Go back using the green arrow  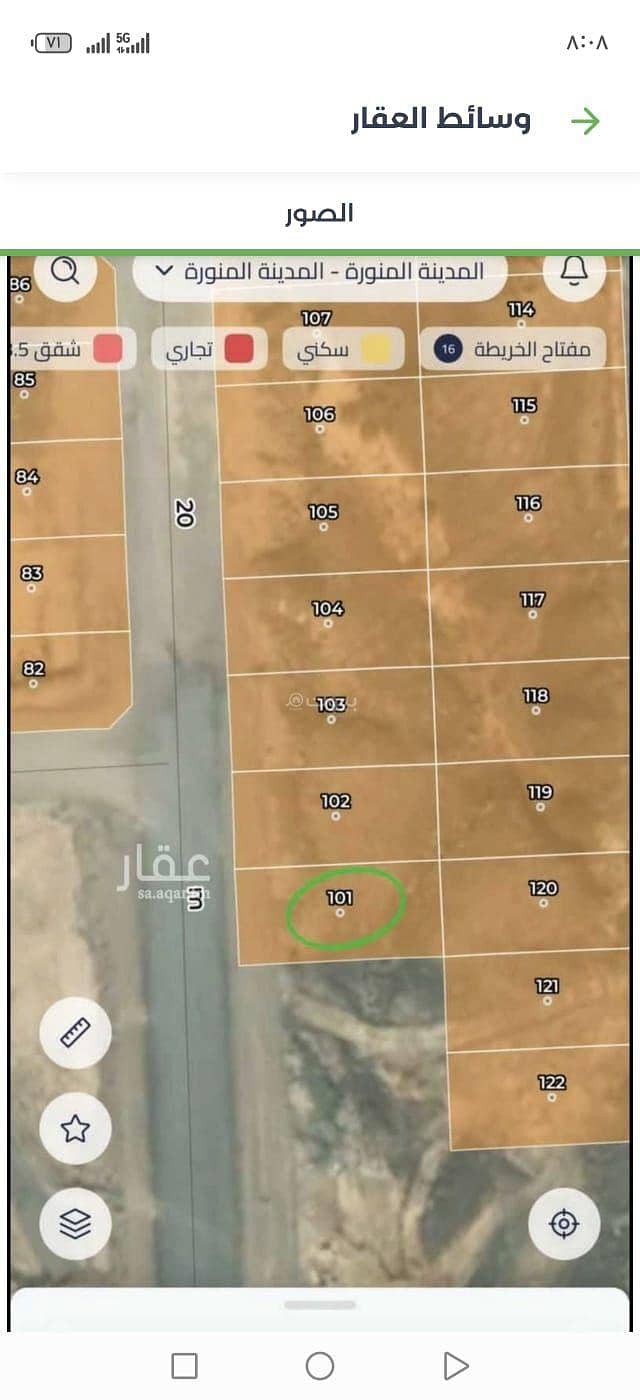tap(585, 121)
